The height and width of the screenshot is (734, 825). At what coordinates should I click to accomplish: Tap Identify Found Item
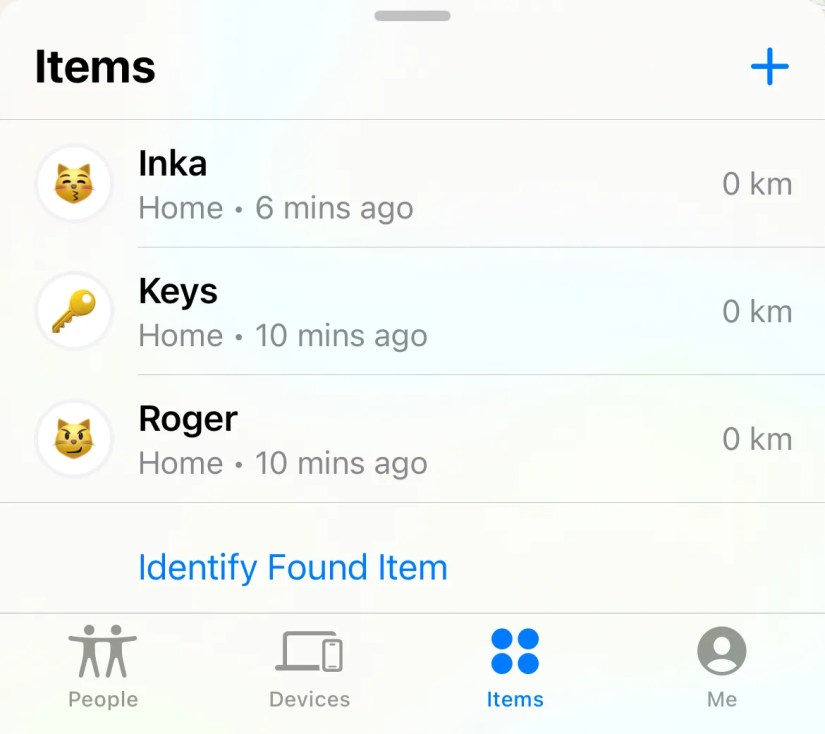coord(292,567)
